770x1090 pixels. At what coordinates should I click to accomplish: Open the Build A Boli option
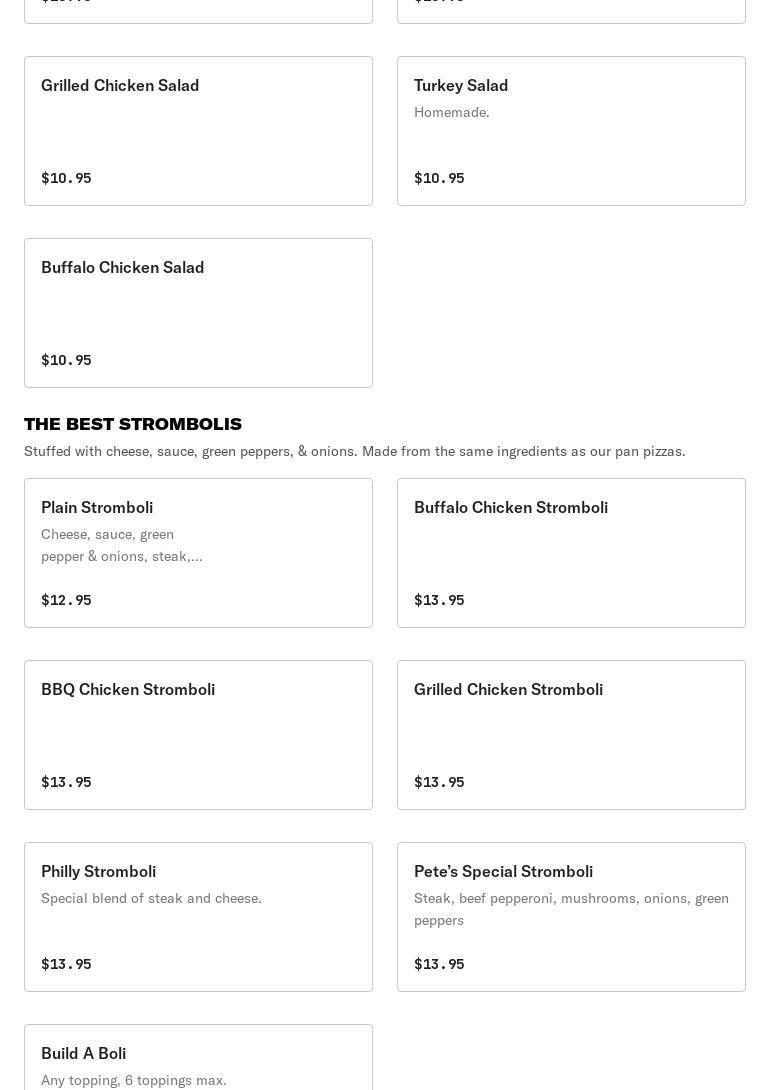point(198,1060)
